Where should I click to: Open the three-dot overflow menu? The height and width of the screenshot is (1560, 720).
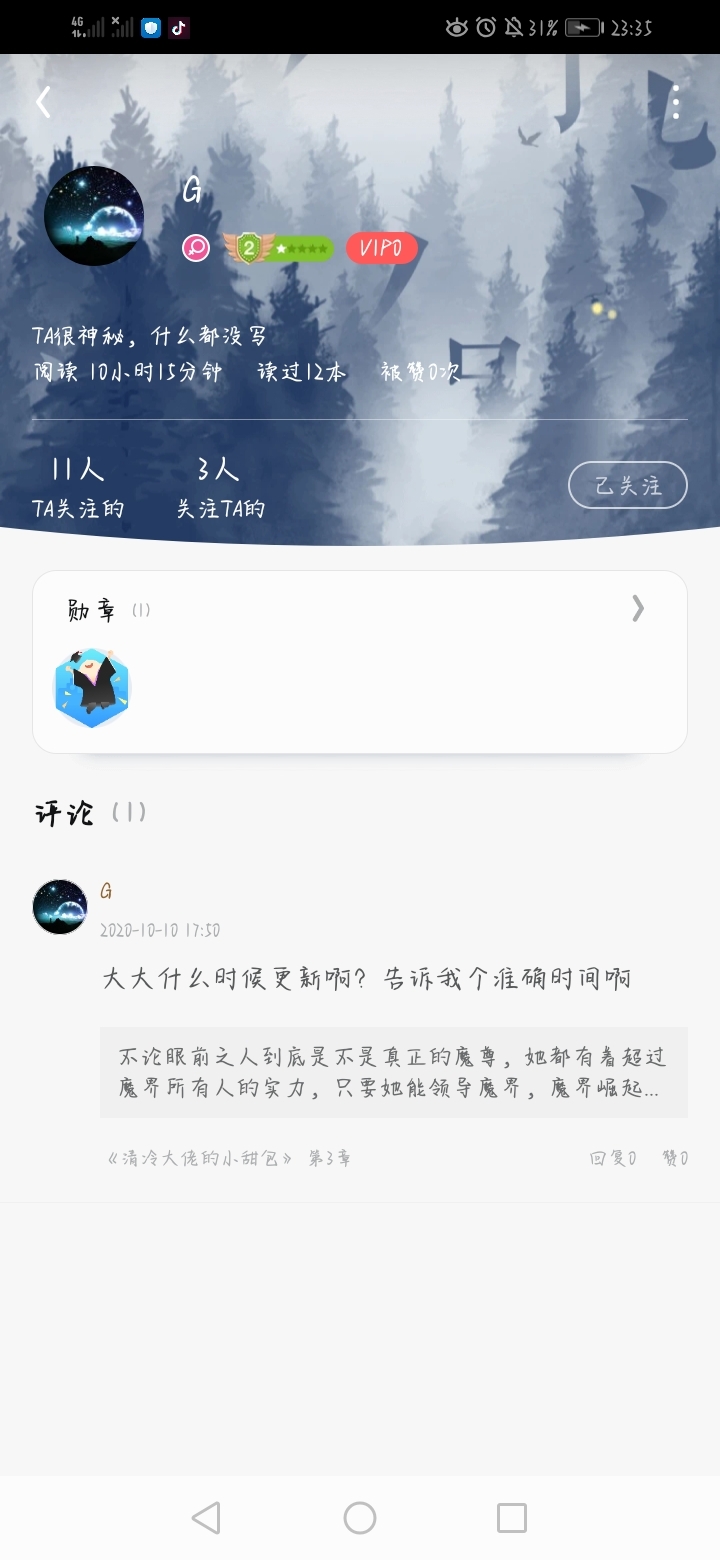tap(676, 102)
